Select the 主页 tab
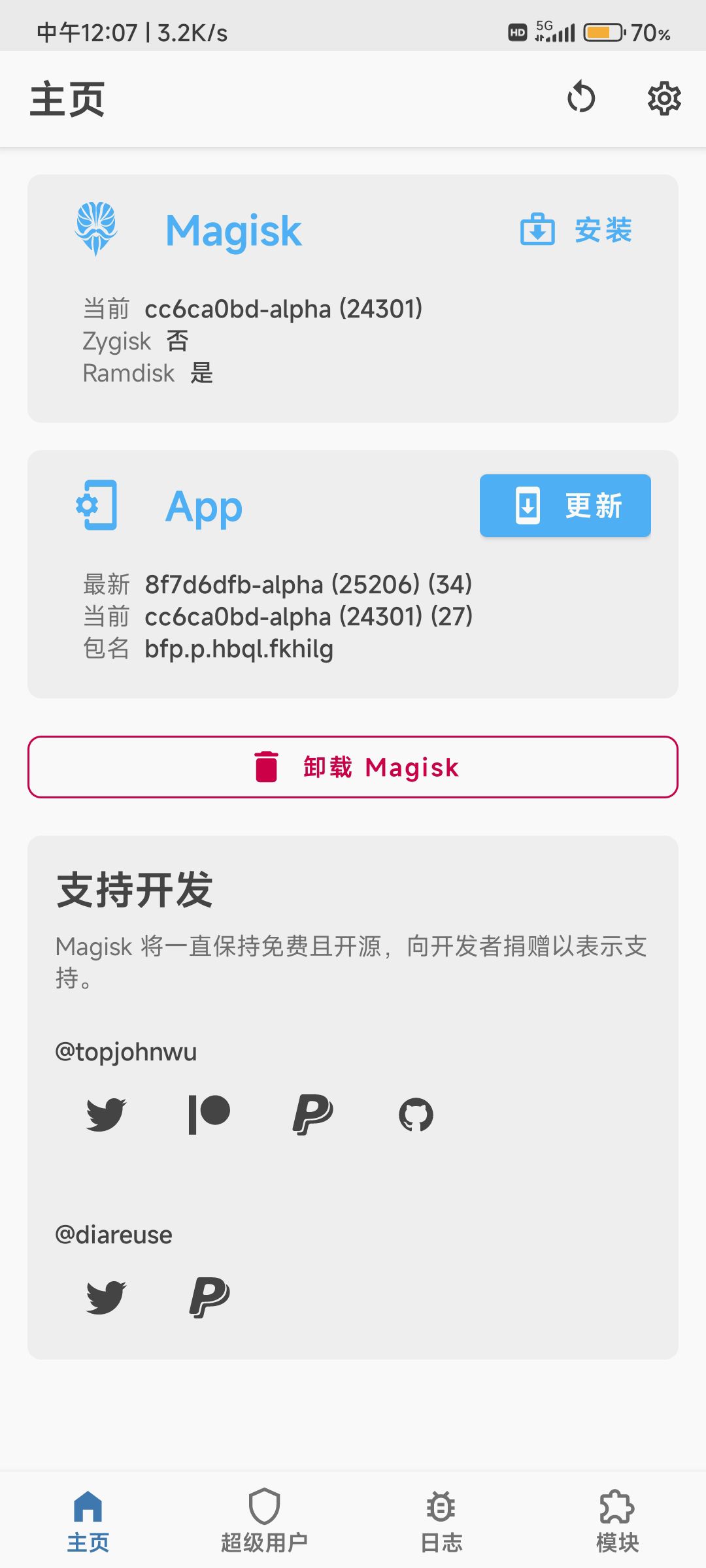This screenshot has width=706, height=1568. coord(88,1520)
